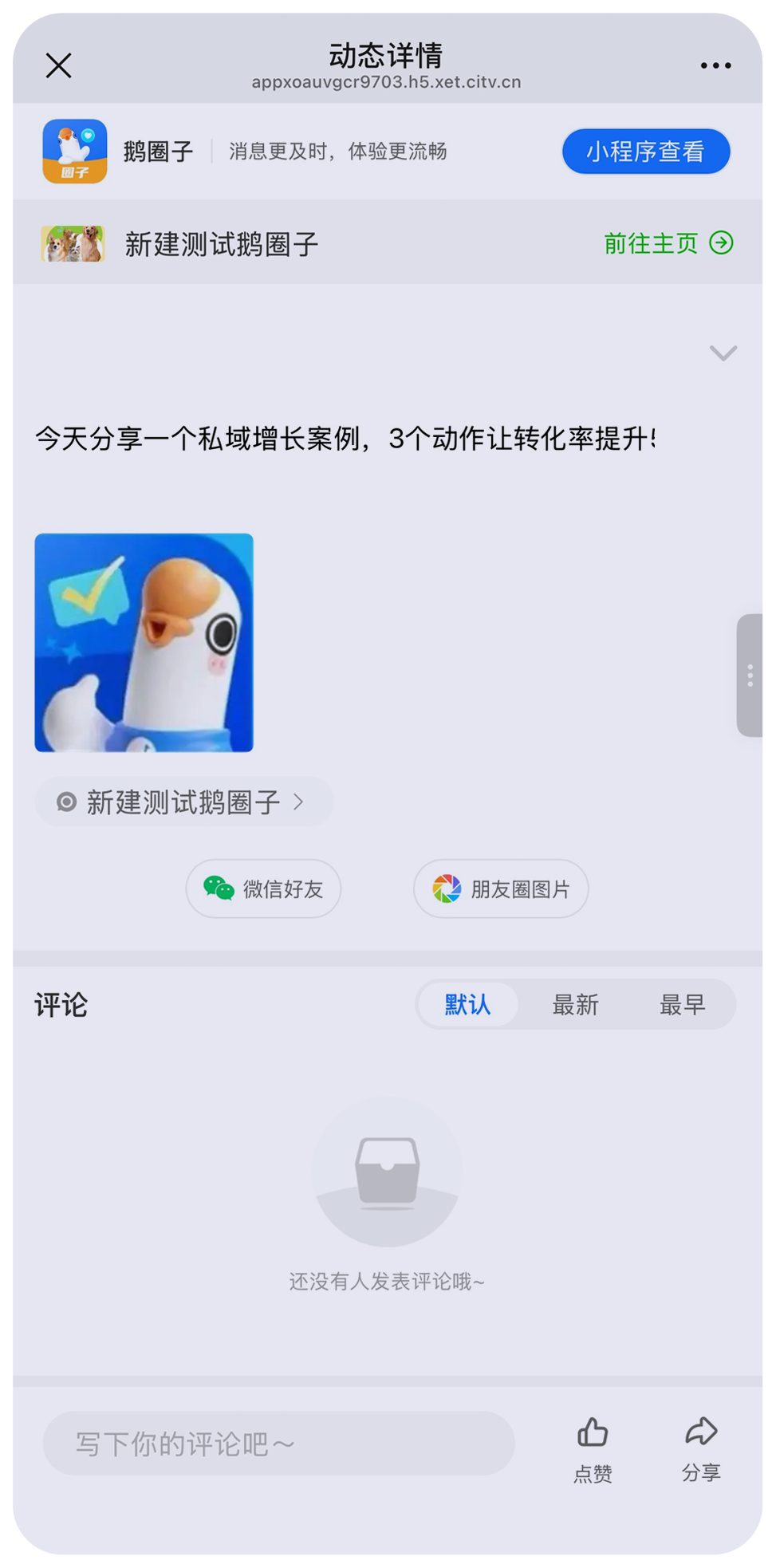Like the post with the 点赞 thumbs-up icon
The height and width of the screenshot is (1568, 776).
pyautogui.click(x=592, y=1430)
